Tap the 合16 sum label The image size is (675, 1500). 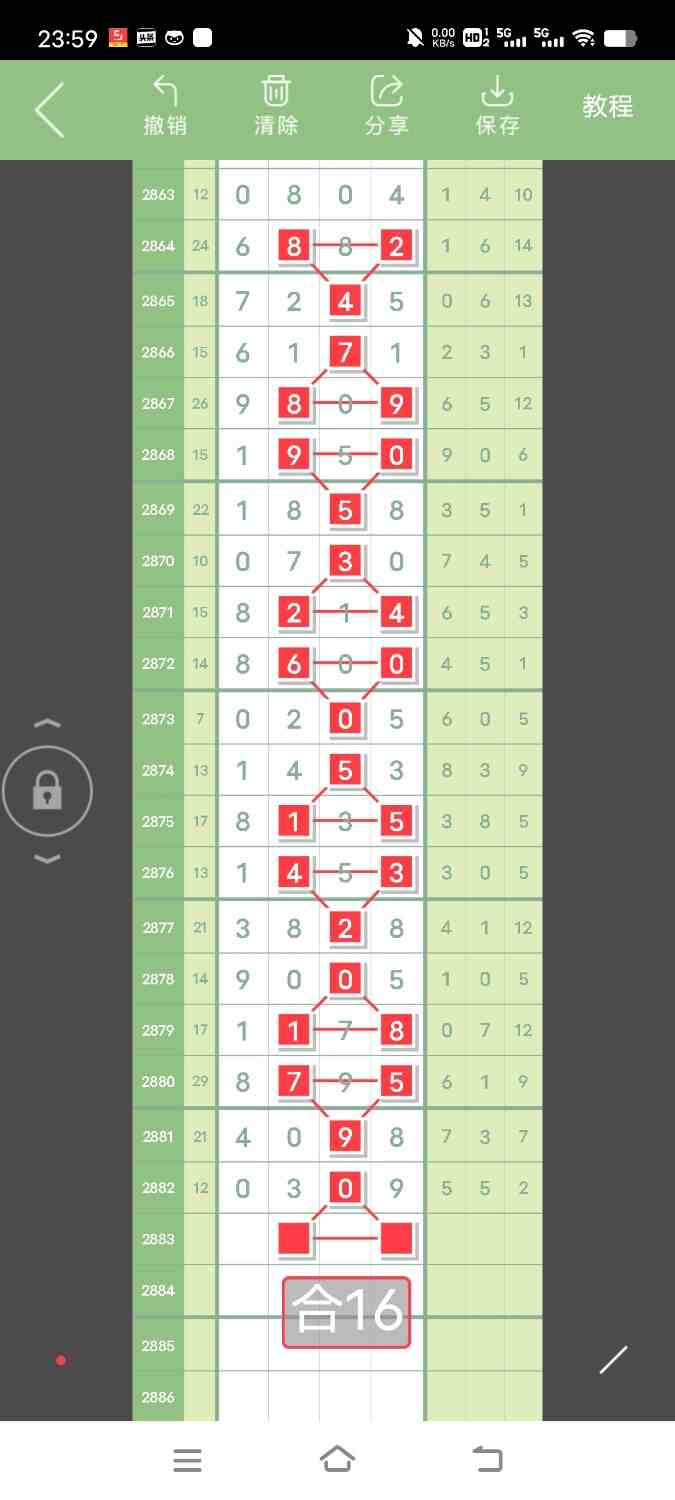(346, 1311)
